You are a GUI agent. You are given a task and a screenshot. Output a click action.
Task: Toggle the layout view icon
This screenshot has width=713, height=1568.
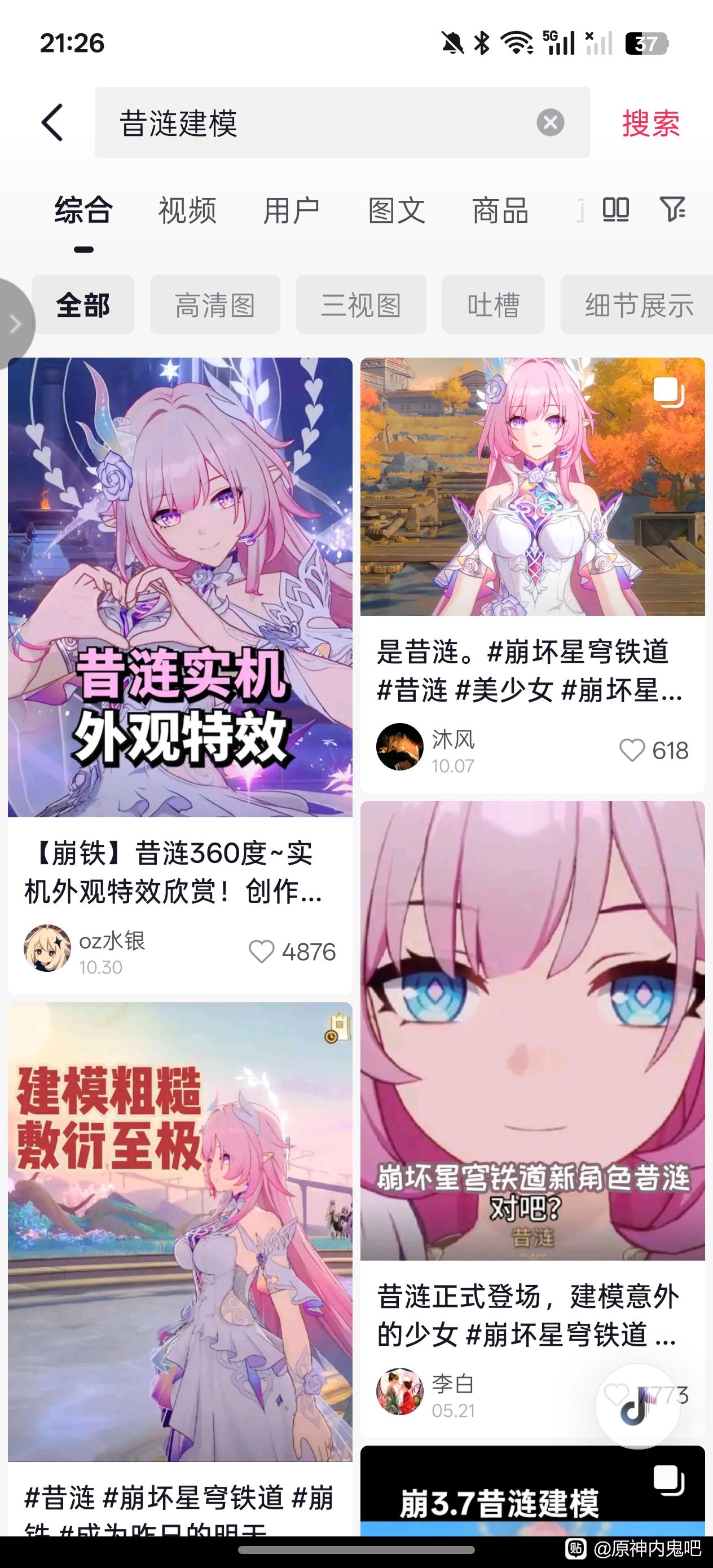615,210
